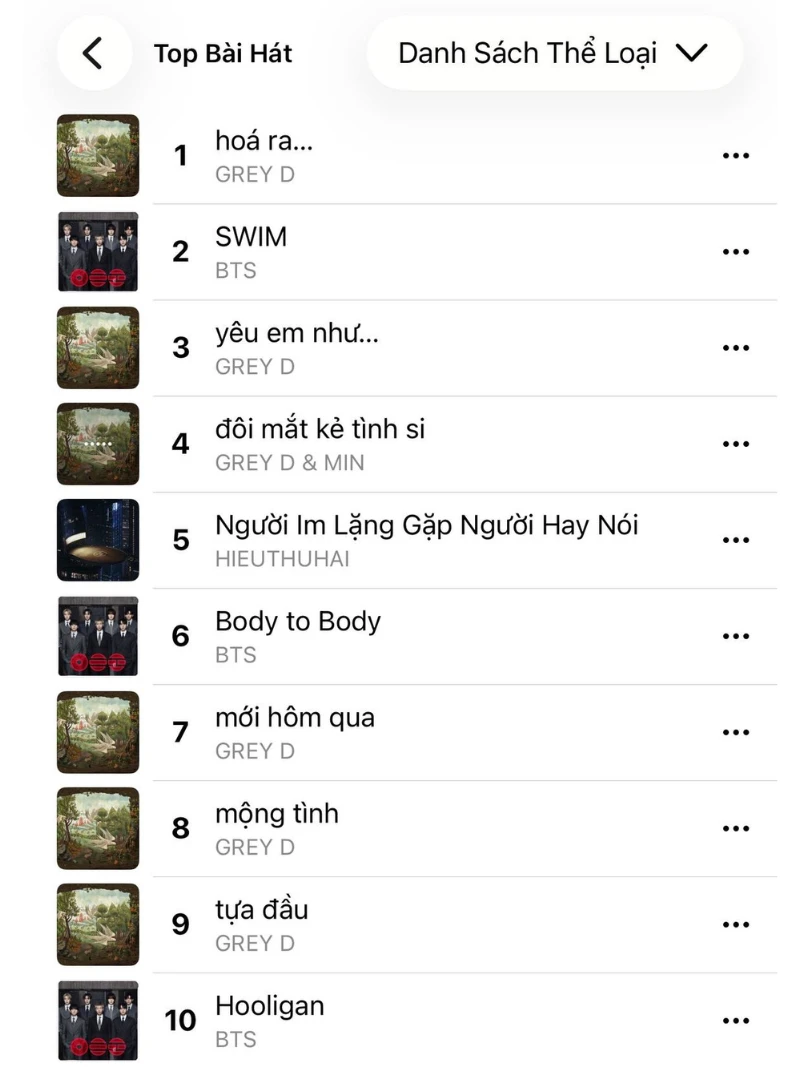Tap more options for HIEUTHUHAI's song
This screenshot has width=800, height=1067.
736,539
